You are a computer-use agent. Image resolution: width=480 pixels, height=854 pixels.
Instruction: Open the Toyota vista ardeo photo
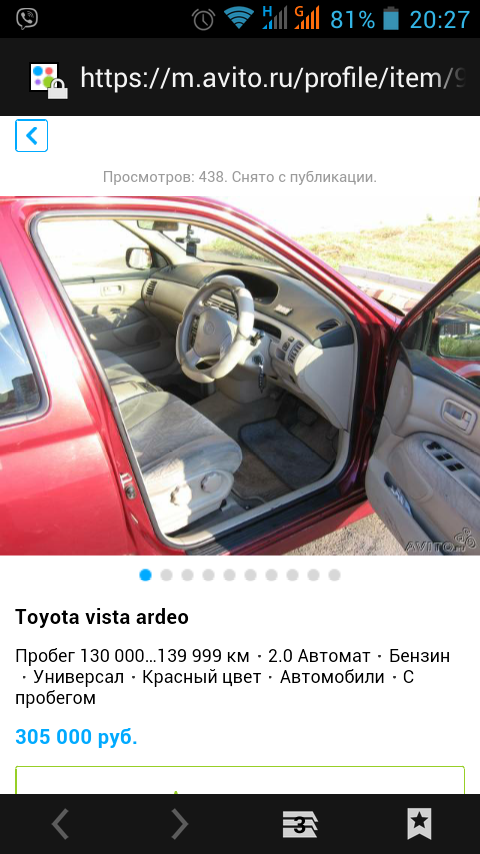[240, 375]
